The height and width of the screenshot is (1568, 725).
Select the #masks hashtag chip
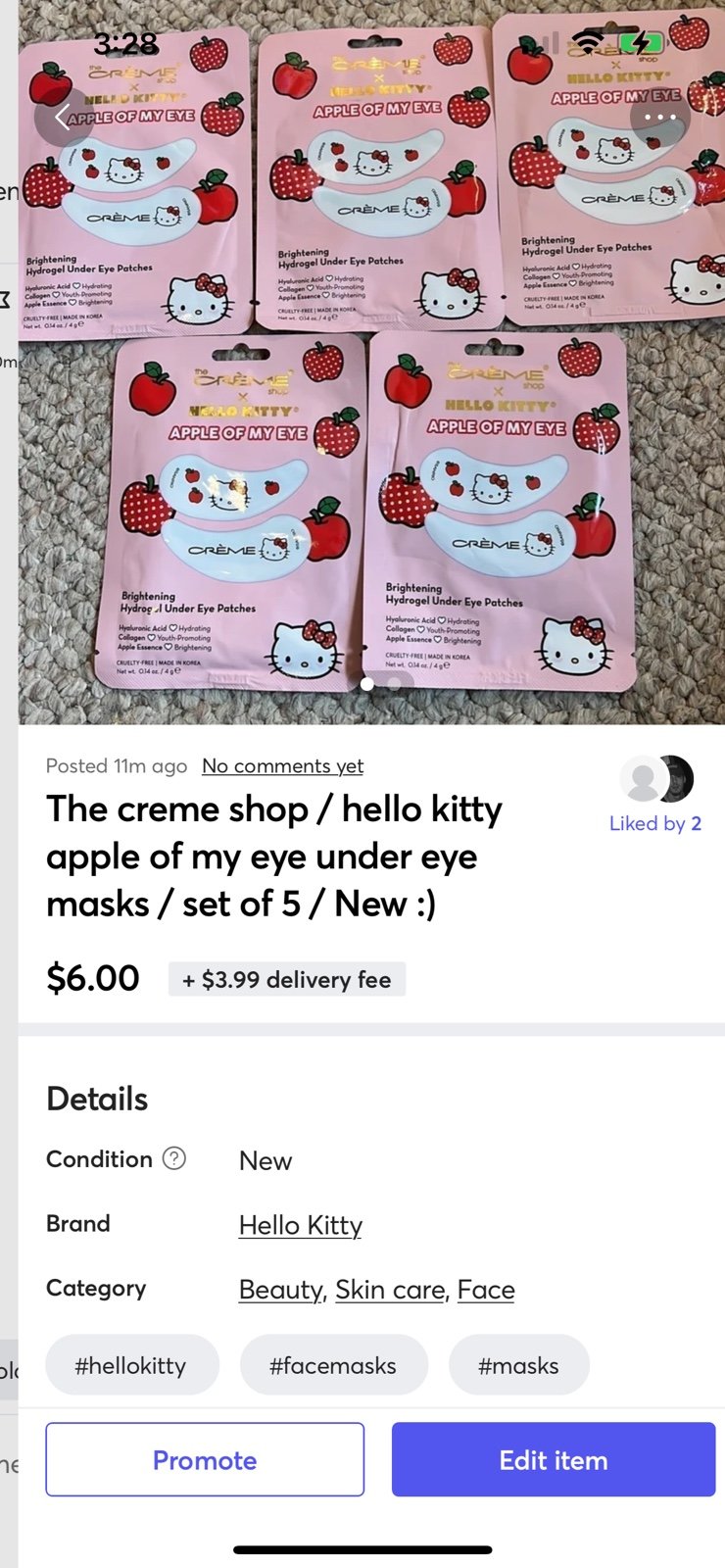tap(518, 1365)
